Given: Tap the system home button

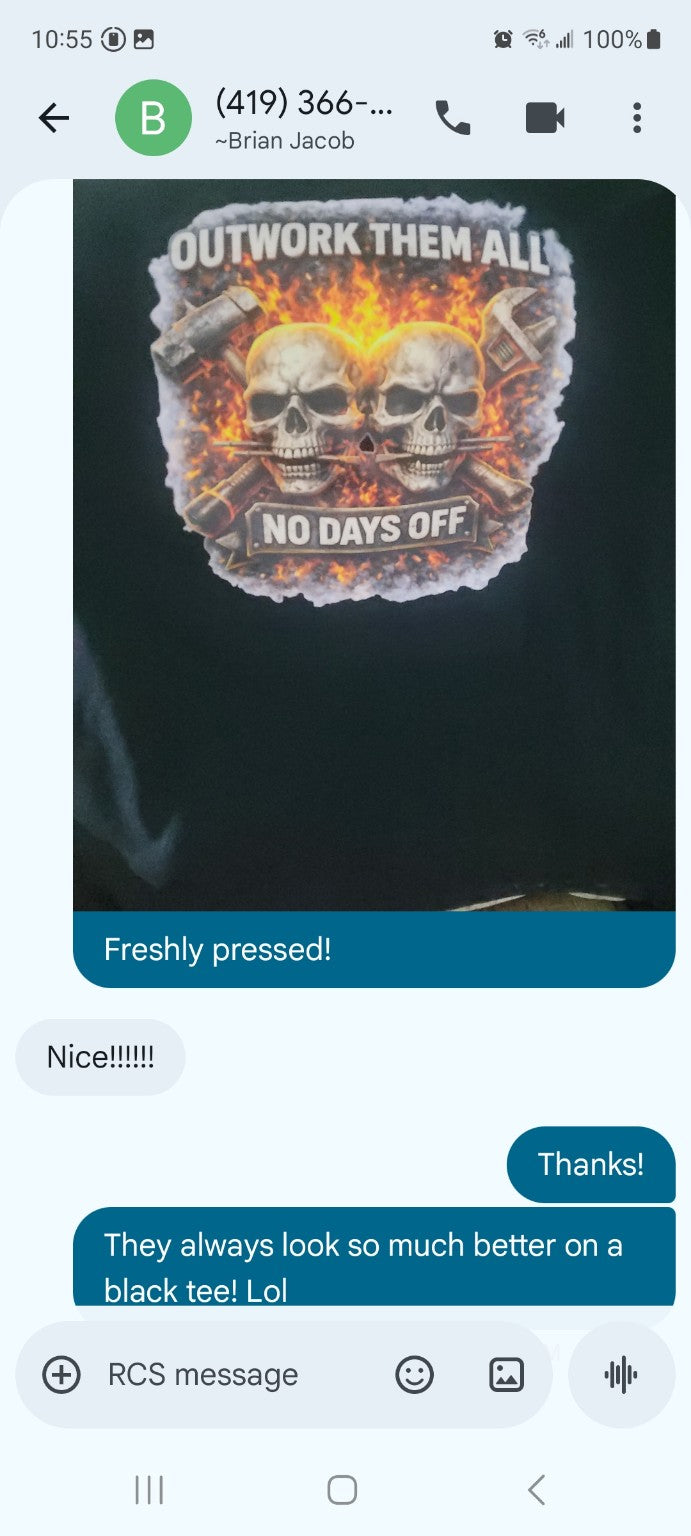Looking at the screenshot, I should tap(342, 1490).
